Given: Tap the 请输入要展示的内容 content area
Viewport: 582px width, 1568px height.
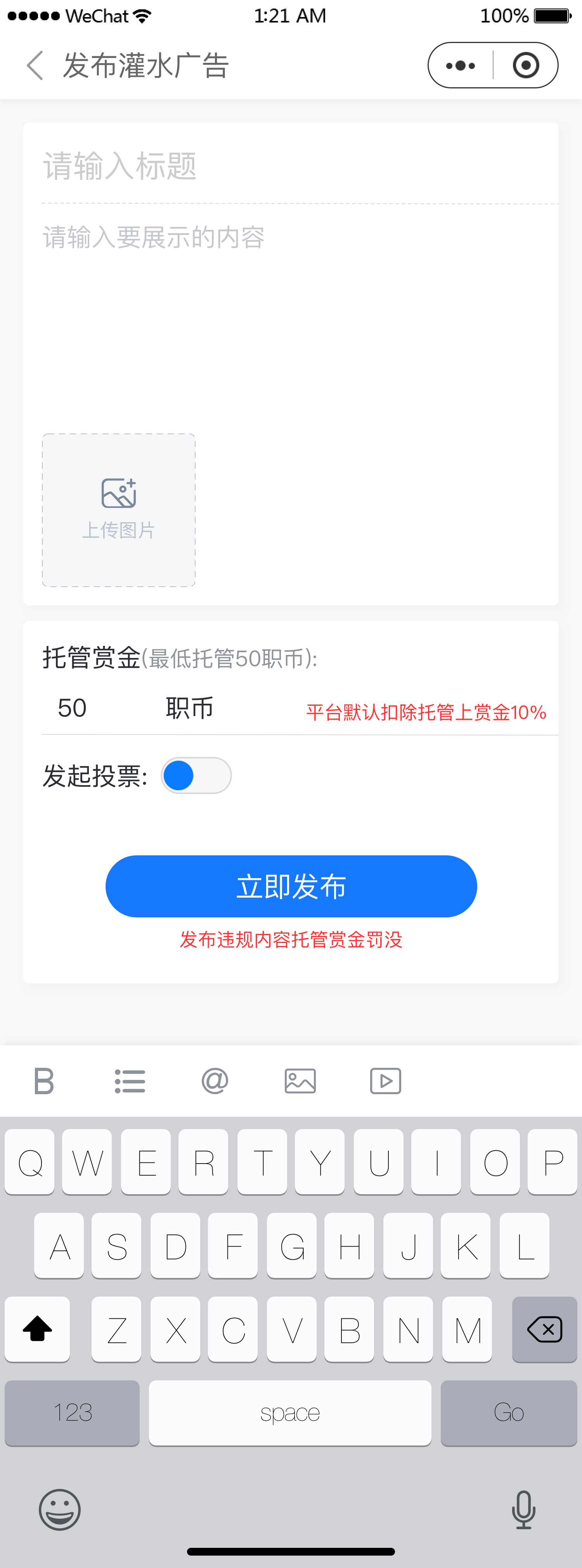Looking at the screenshot, I should [299, 304].
